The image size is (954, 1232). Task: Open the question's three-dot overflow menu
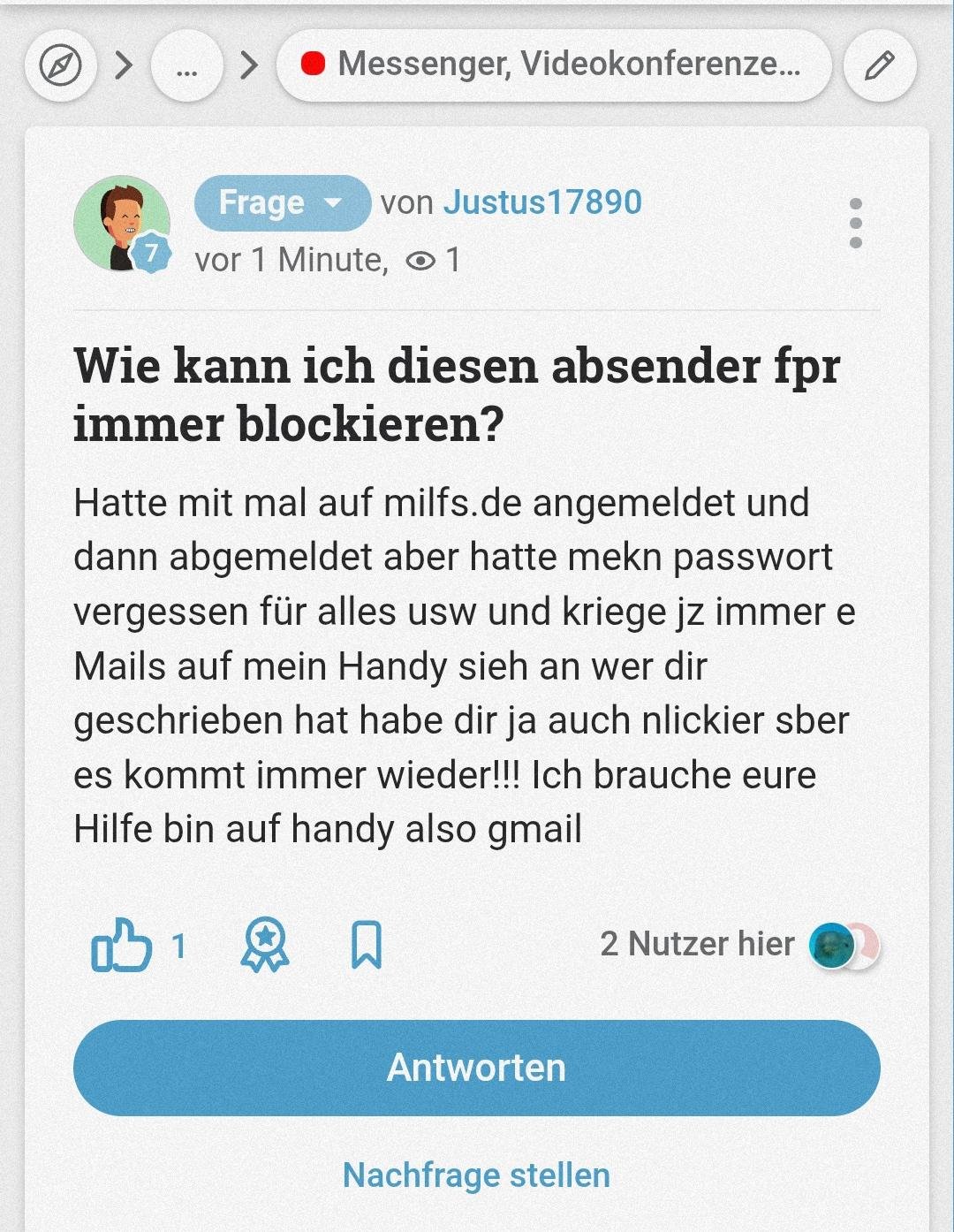854,223
